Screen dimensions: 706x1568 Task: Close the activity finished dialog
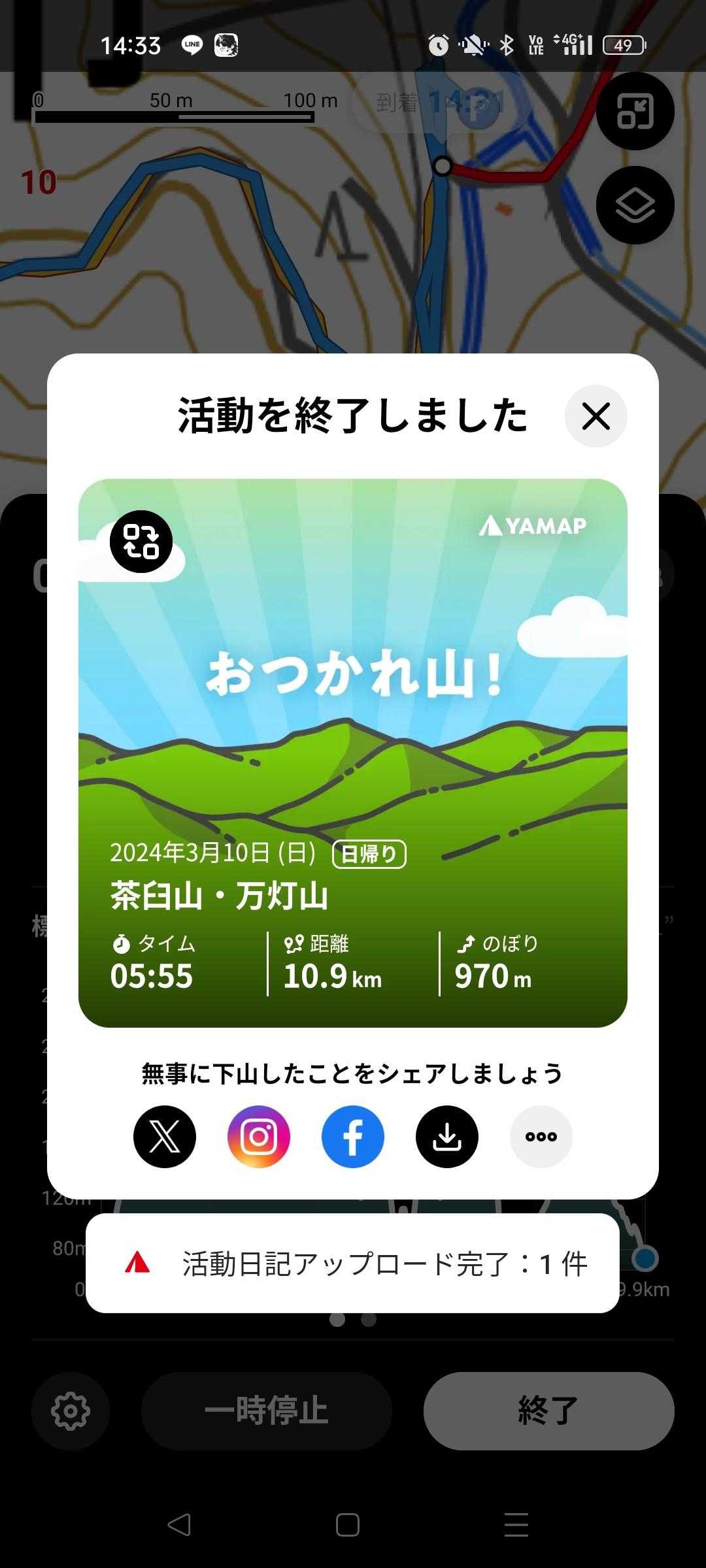pyautogui.click(x=596, y=416)
